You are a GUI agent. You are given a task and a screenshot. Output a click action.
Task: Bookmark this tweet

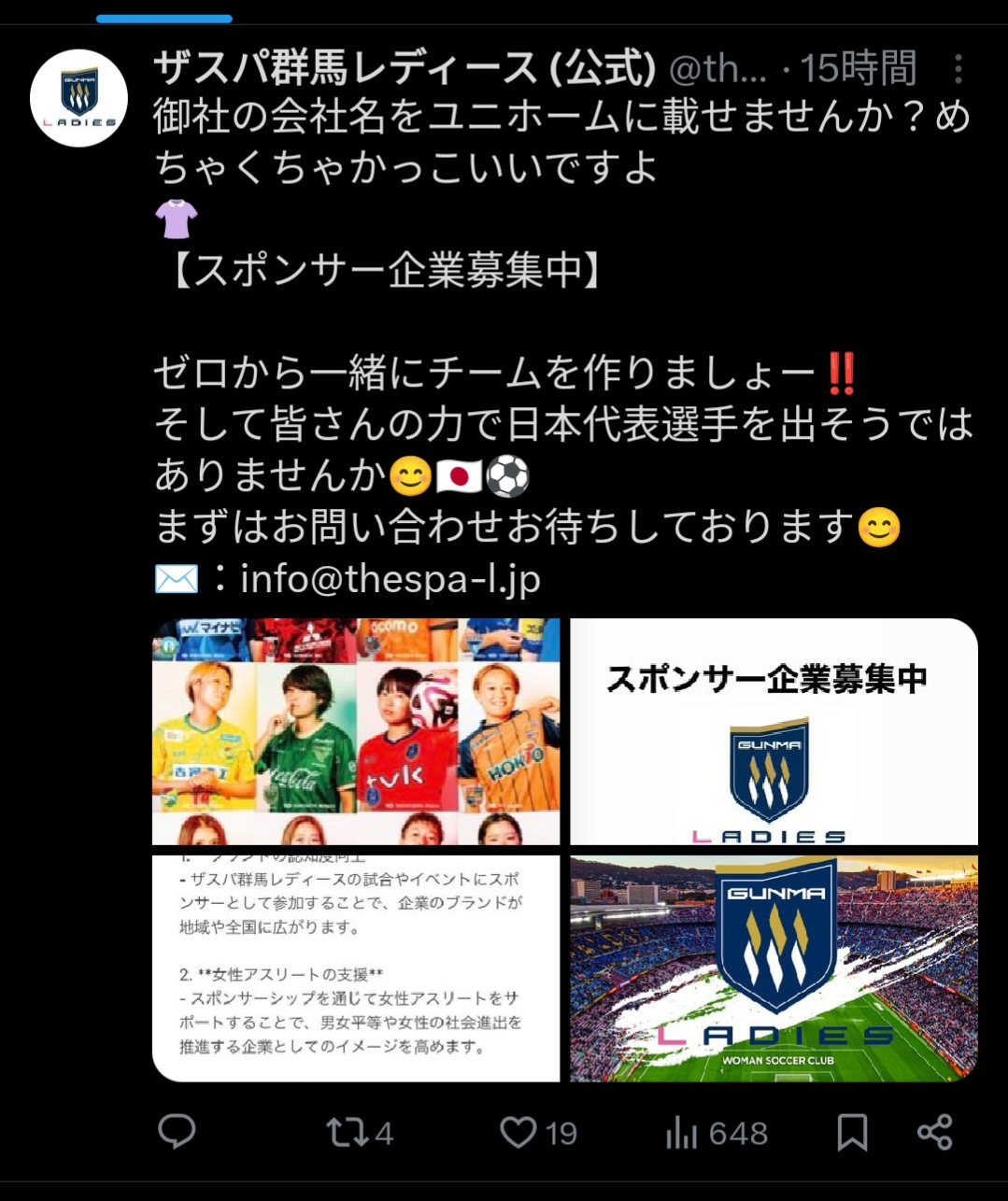(852, 1133)
